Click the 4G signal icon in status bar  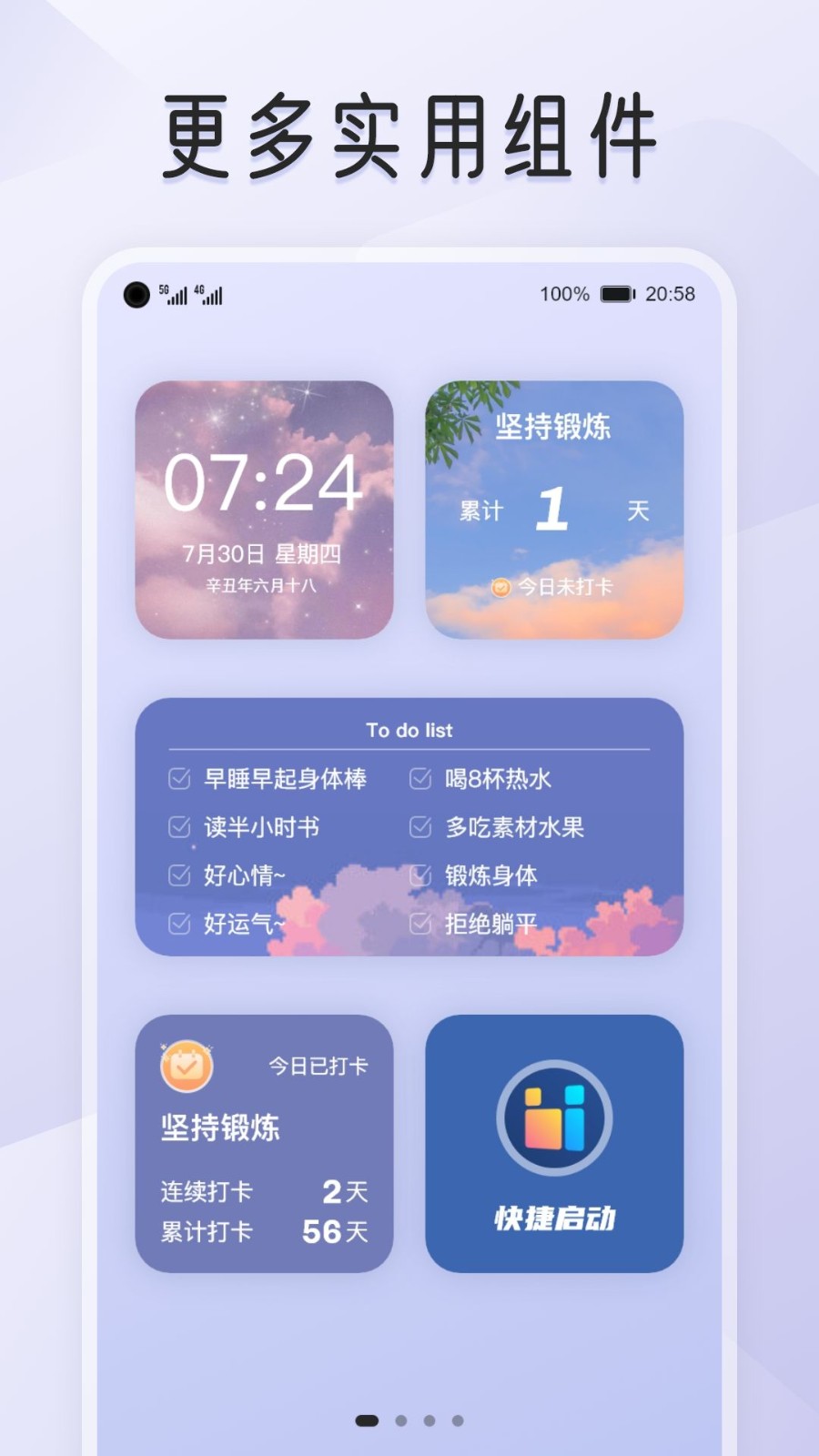(208, 295)
